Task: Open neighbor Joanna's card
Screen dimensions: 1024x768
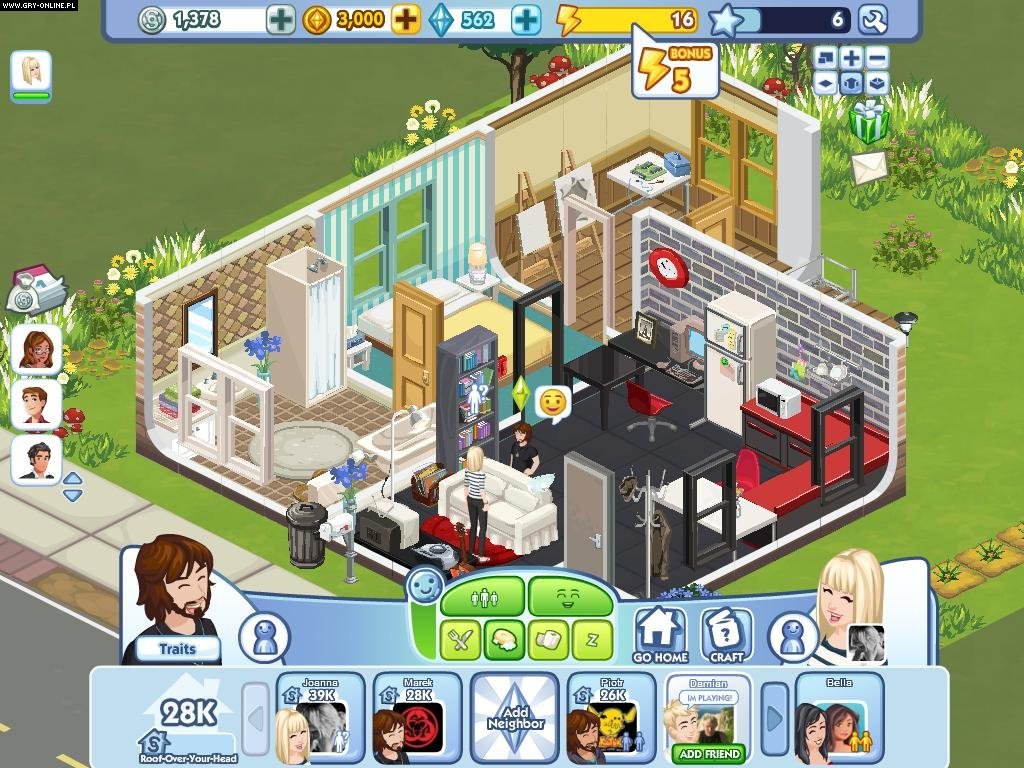Action: pyautogui.click(x=320, y=717)
